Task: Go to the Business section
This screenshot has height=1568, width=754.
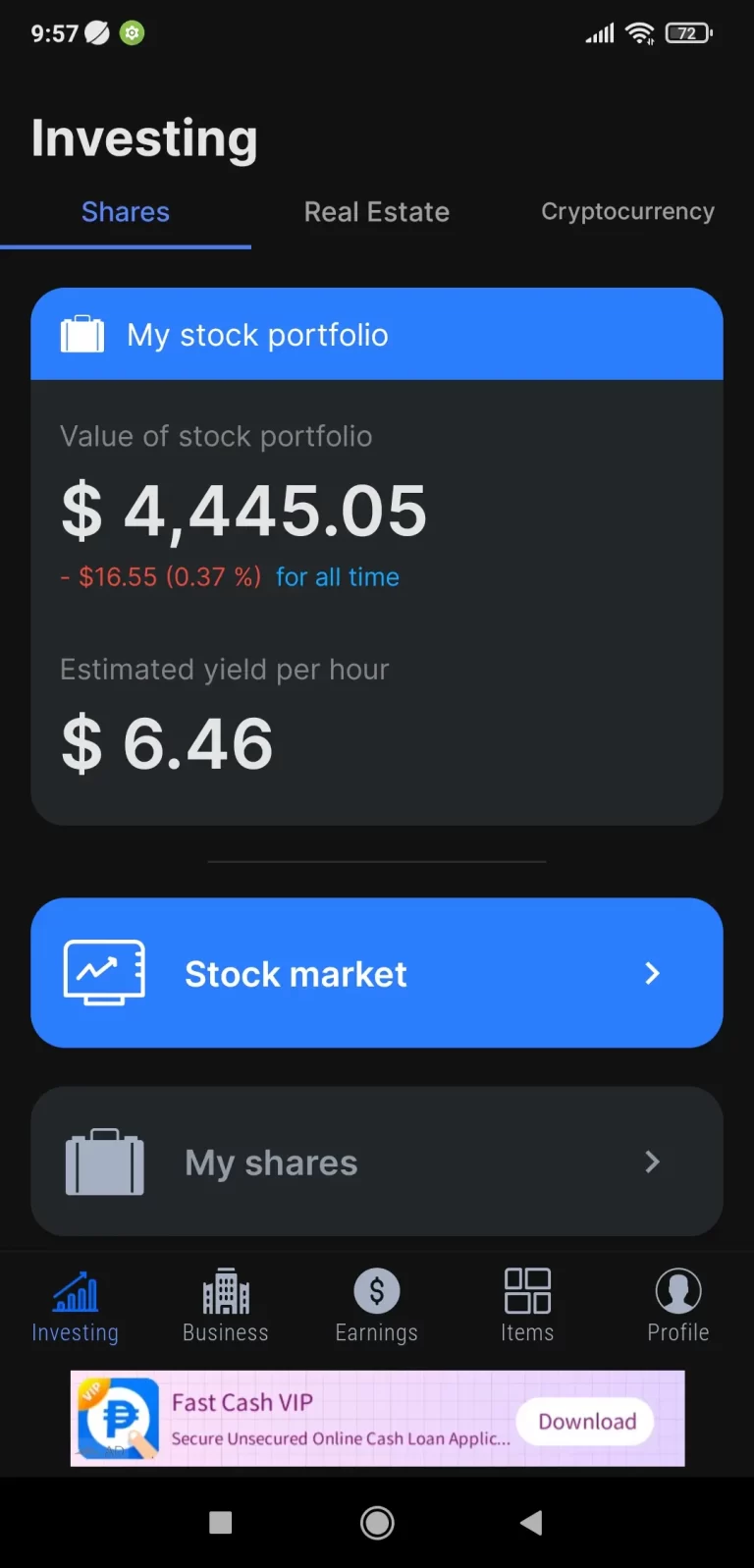Action: [225, 1306]
